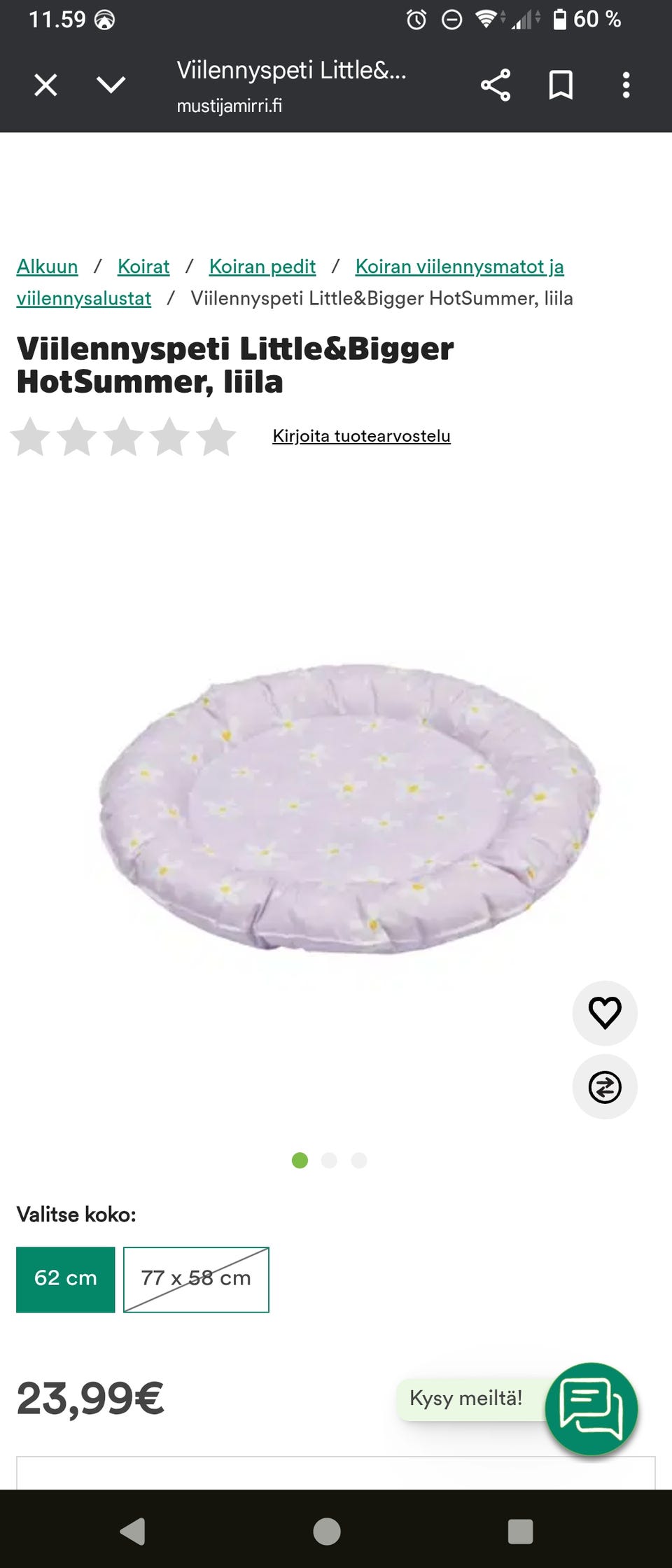Tap Kirjoita tuotearvostelu to write a review
672x1568 pixels.
pos(361,436)
